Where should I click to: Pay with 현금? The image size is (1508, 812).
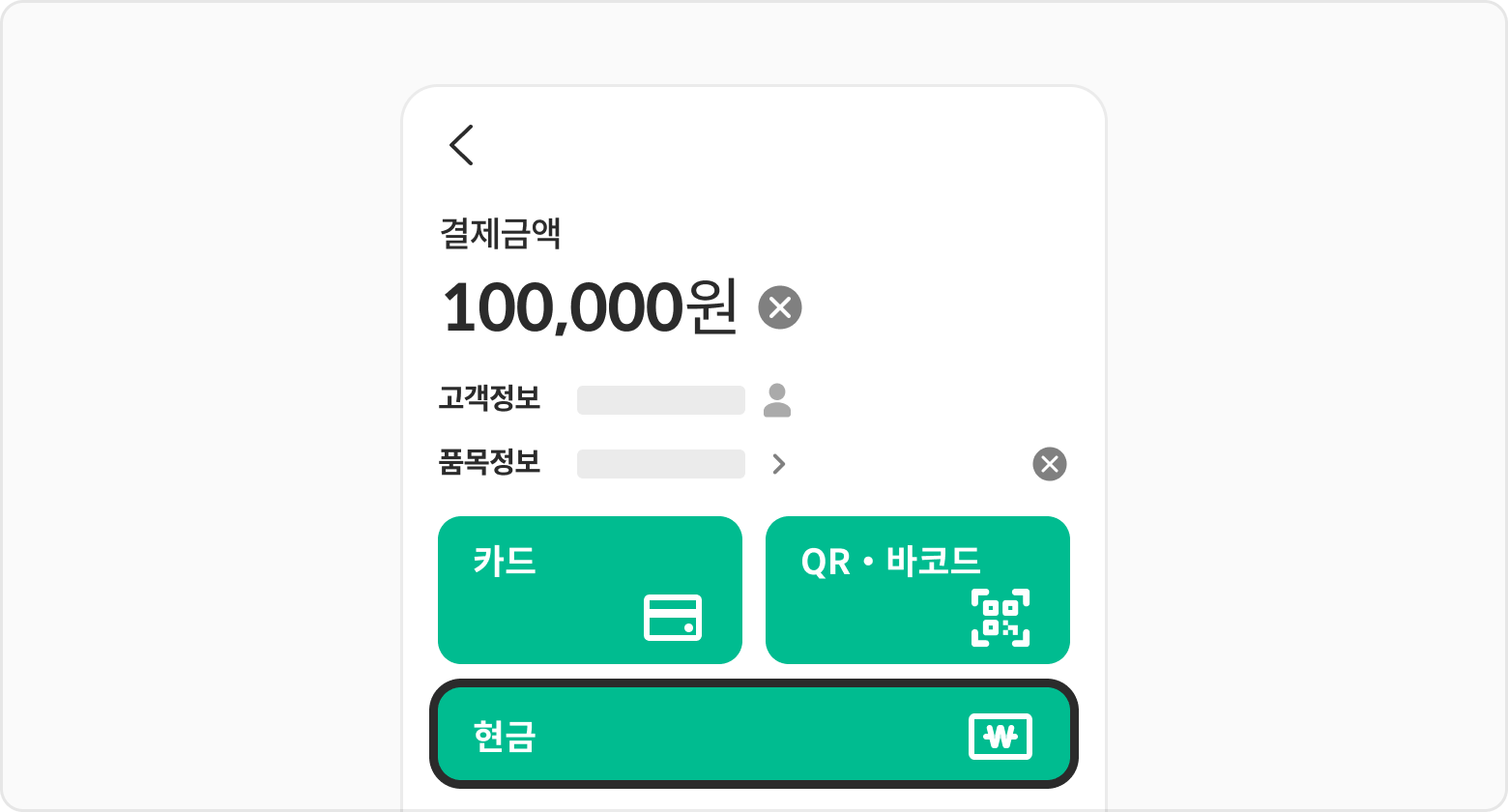pyautogui.click(x=753, y=736)
